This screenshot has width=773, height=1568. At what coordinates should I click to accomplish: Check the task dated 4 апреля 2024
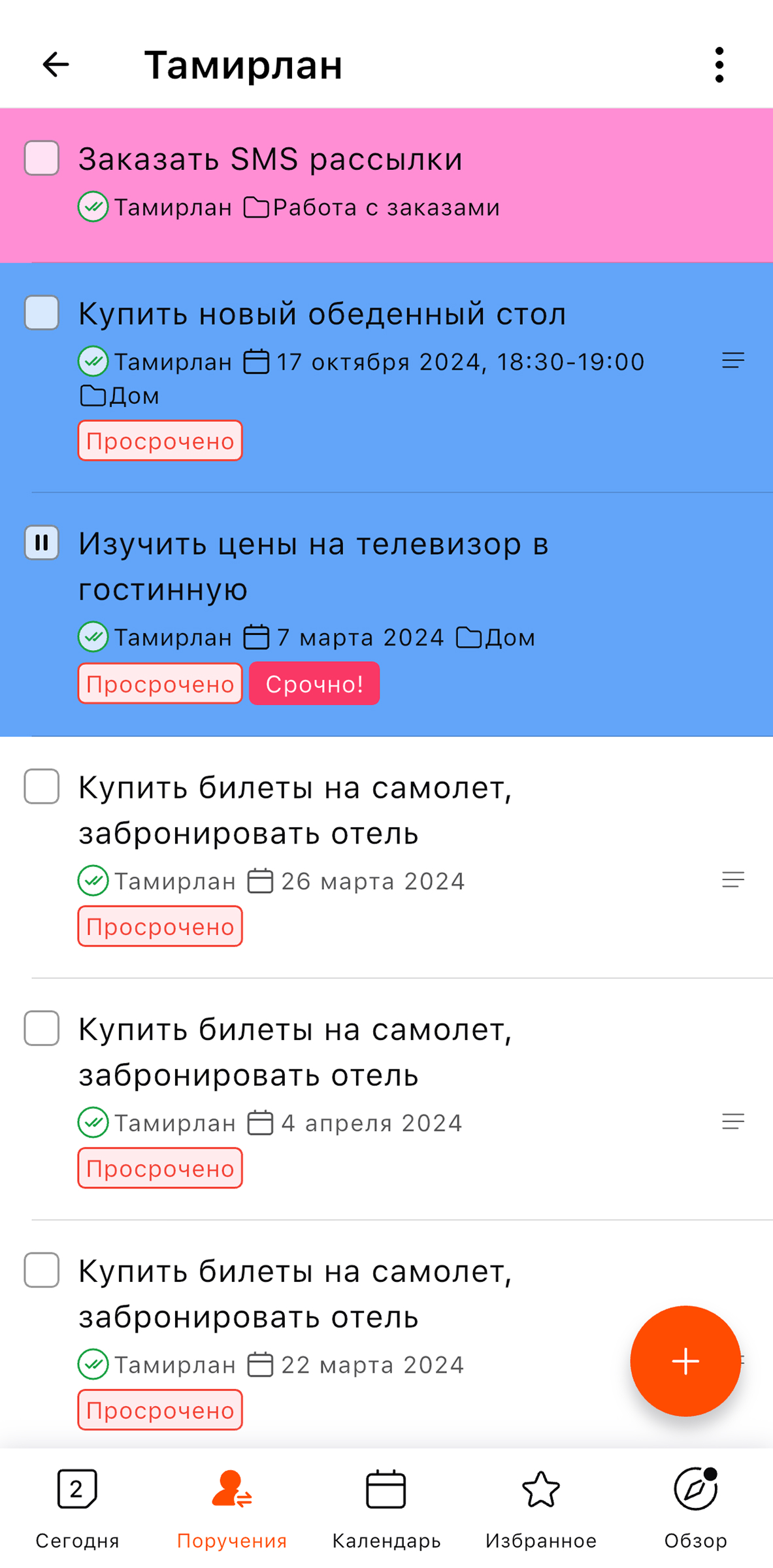pyautogui.click(x=42, y=1028)
